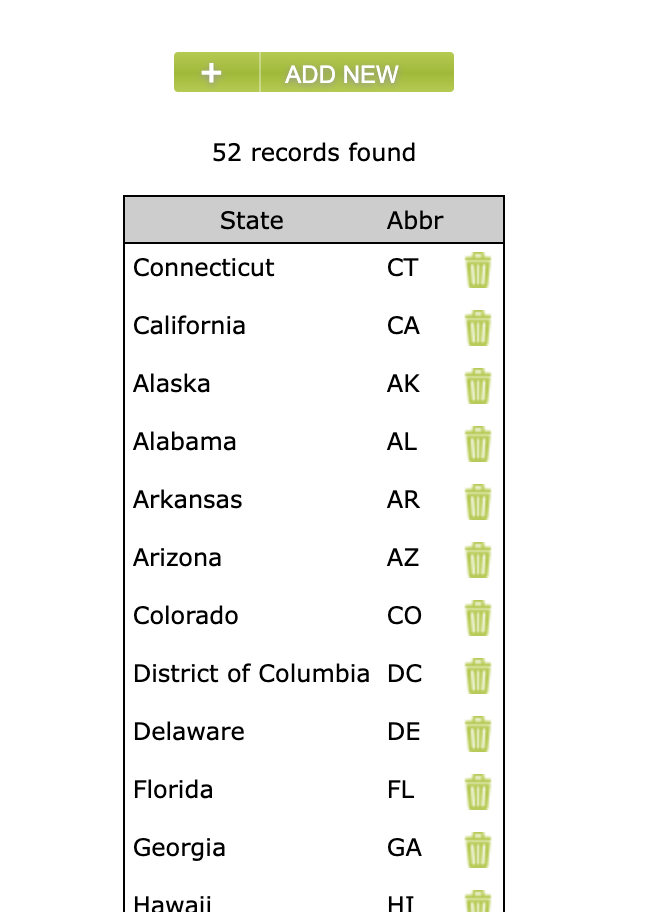Tap the Add New button

(x=314, y=73)
